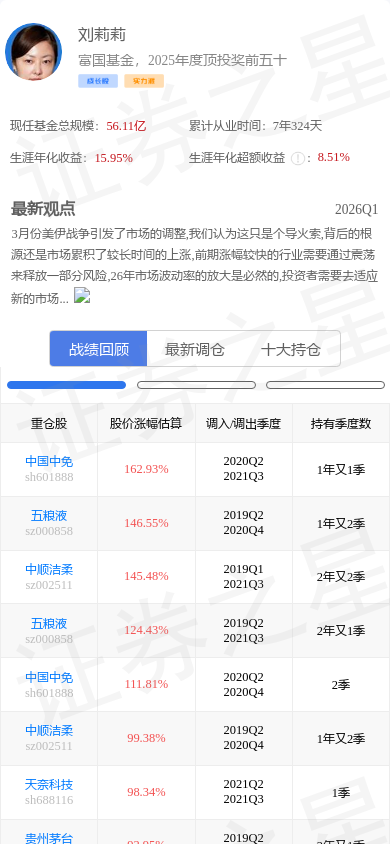The image size is (390, 844).
Task: Open 五粮液 in the 146.55% row
Action: [49, 516]
